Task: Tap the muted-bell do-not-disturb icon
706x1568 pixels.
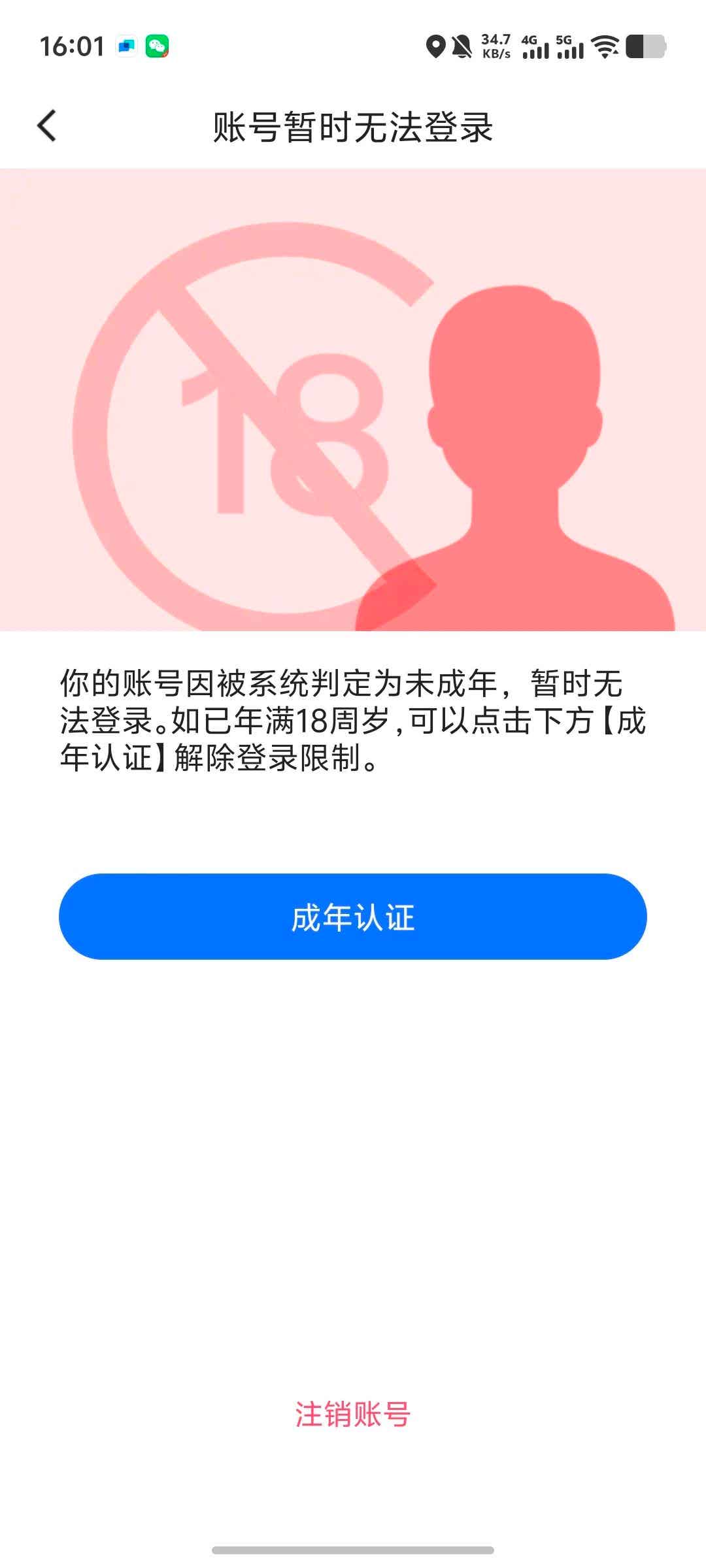Action: (463, 46)
